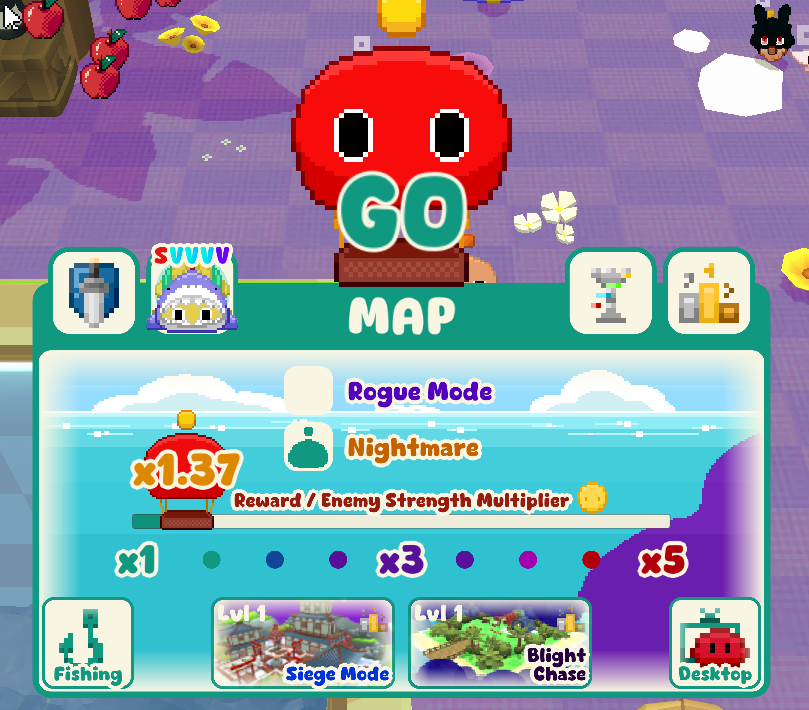Open the sword and shield equipment icon
The image size is (809, 710).
93,291
